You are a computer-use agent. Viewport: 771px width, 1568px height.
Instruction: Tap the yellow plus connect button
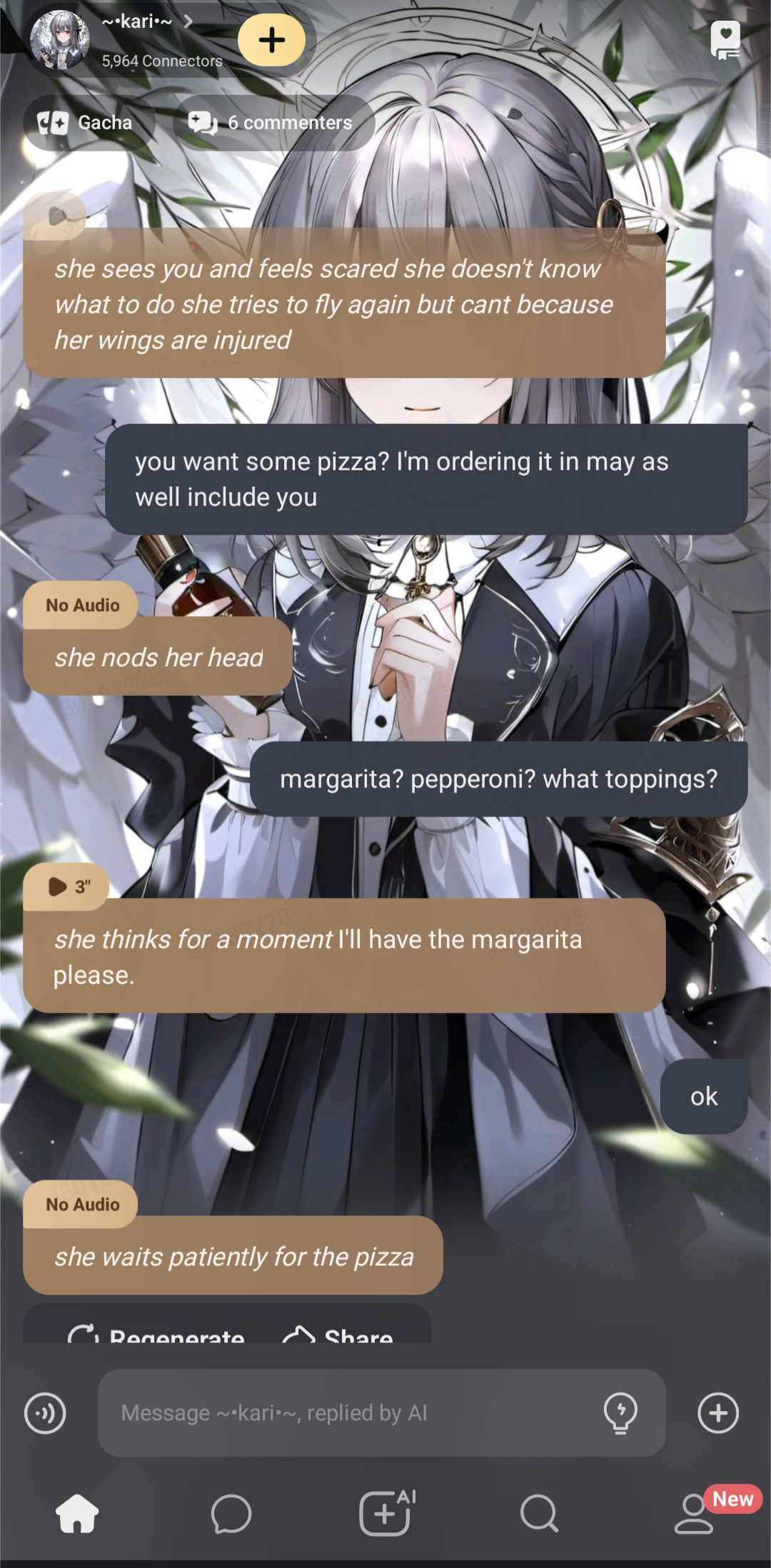(x=271, y=40)
